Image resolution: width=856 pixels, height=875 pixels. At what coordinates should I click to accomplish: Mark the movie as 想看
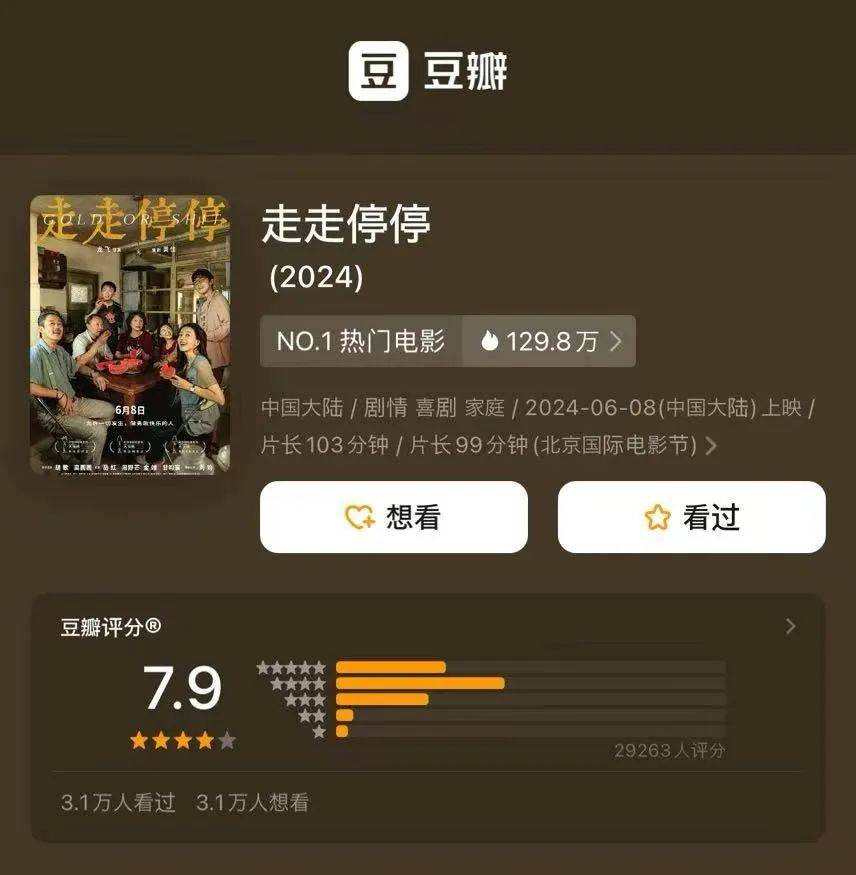[393, 517]
